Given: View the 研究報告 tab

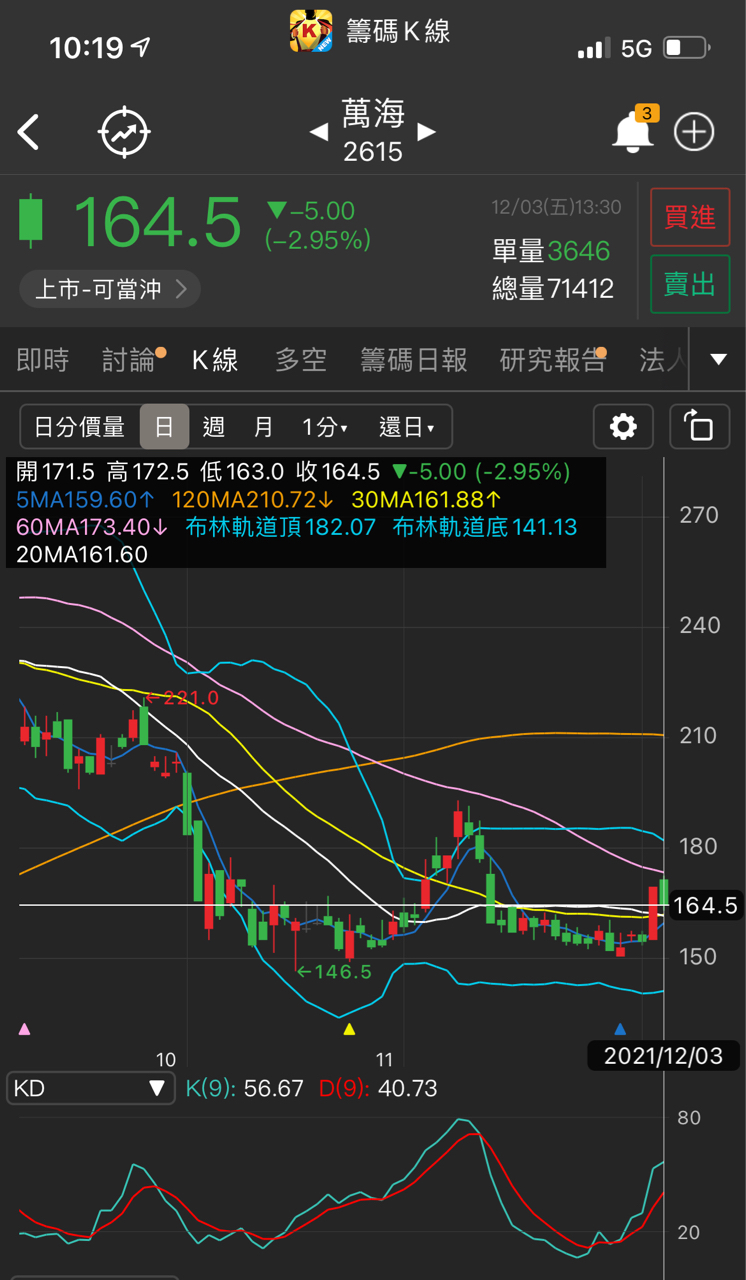Looking at the screenshot, I should [552, 360].
